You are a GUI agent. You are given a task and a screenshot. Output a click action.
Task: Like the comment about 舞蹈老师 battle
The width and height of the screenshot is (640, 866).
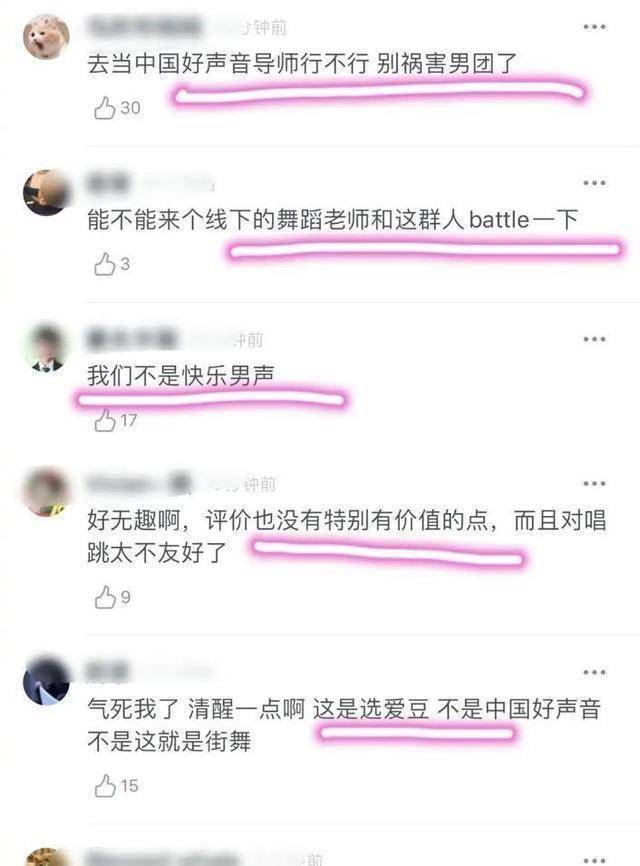coord(105,265)
